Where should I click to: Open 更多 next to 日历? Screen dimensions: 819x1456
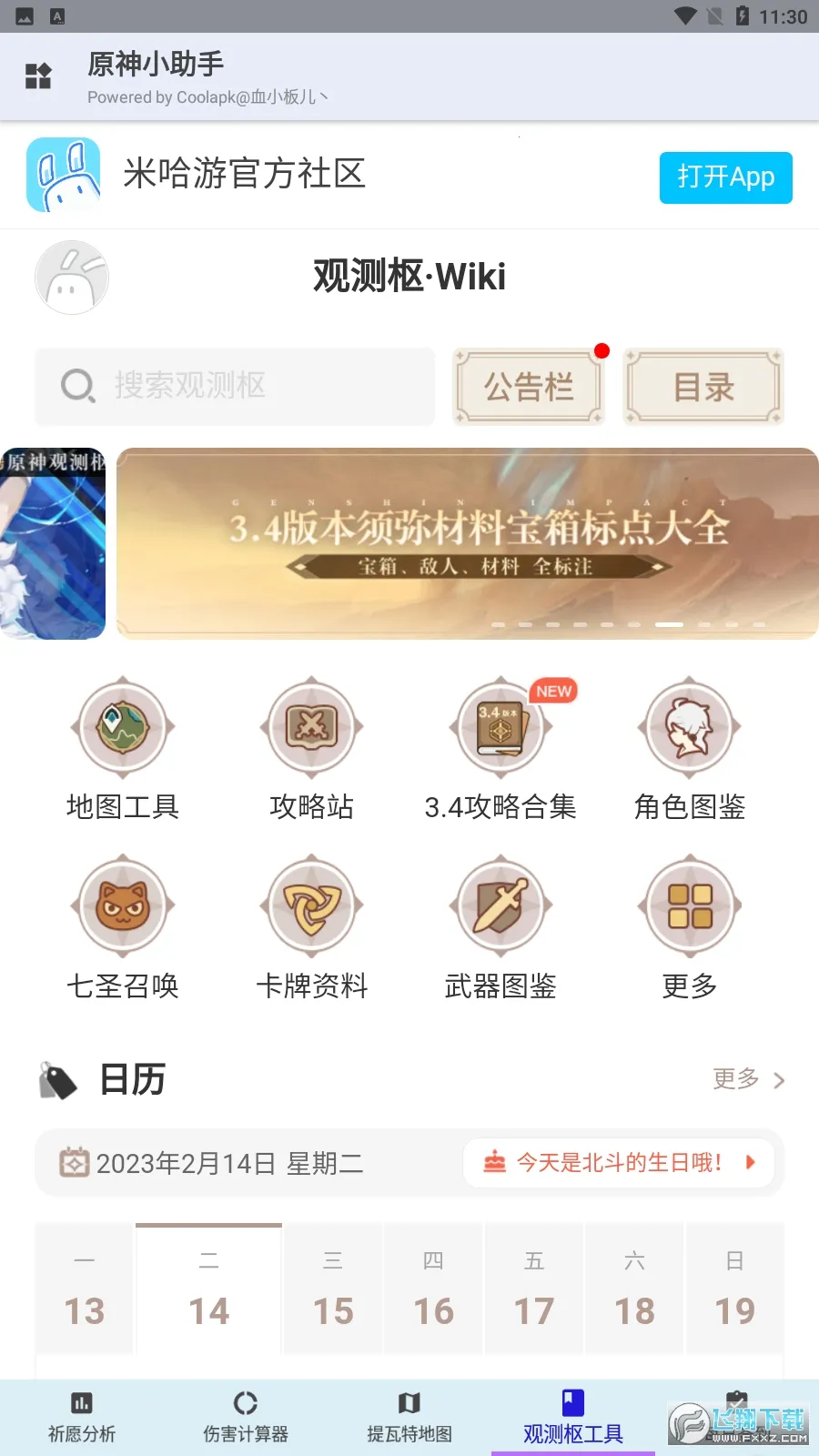[748, 1079]
